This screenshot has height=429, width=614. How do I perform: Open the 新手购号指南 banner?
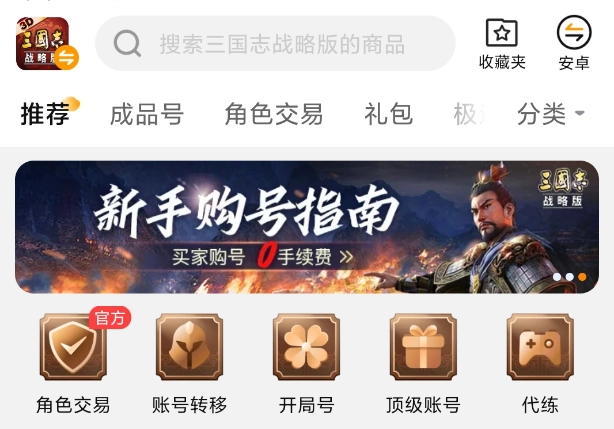306,227
